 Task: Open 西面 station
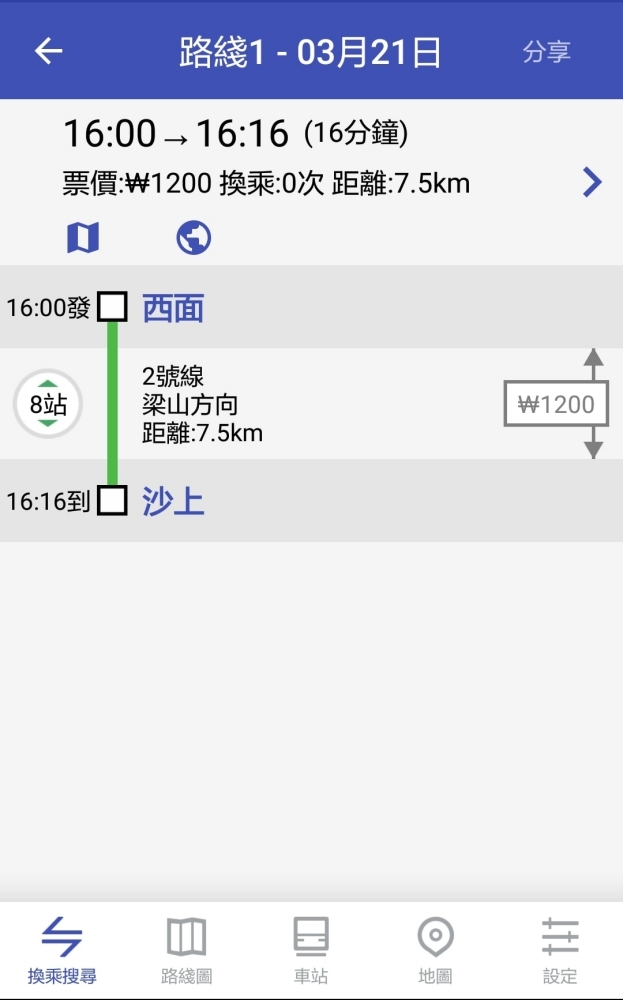tap(173, 308)
